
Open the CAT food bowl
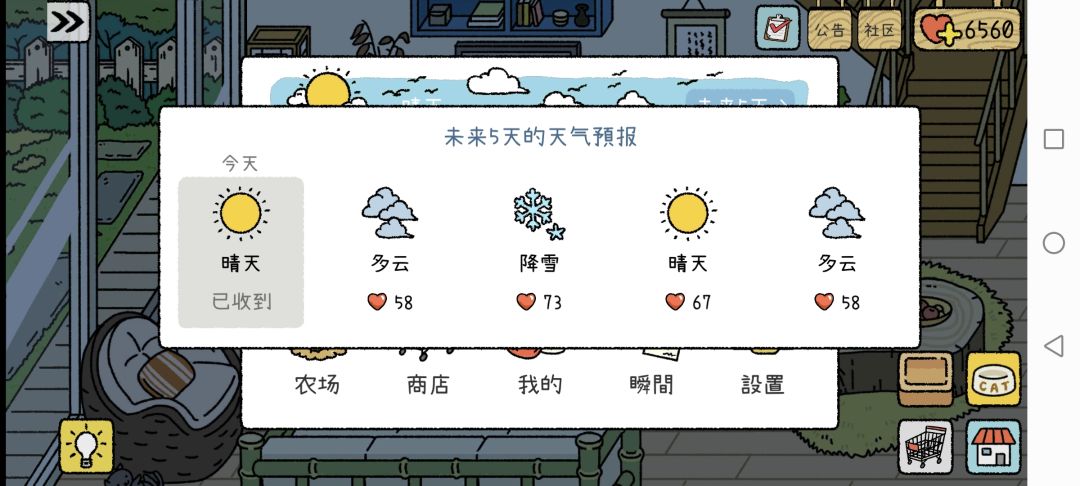(993, 379)
